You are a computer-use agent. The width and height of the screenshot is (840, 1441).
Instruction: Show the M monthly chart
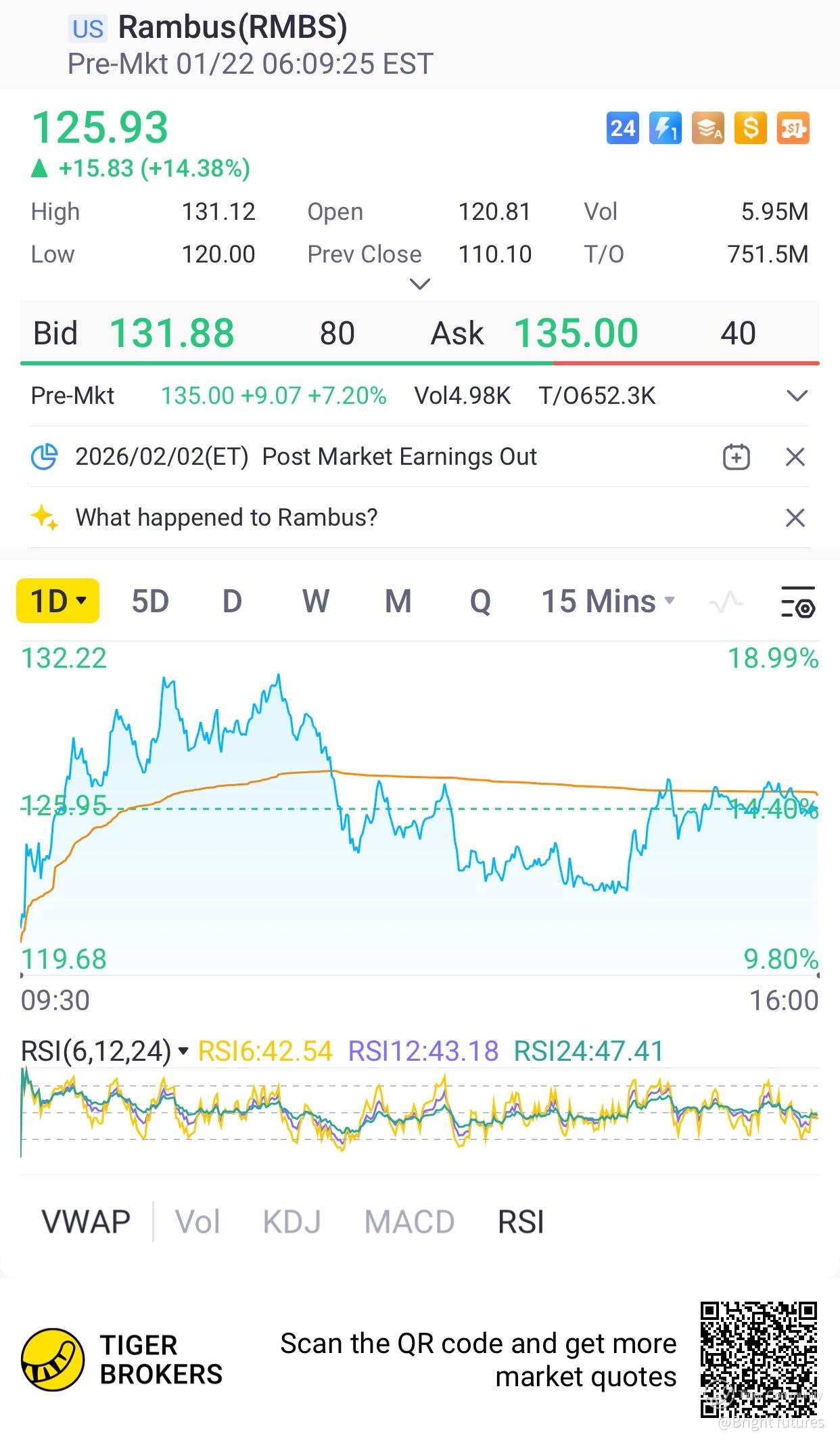pos(398,601)
